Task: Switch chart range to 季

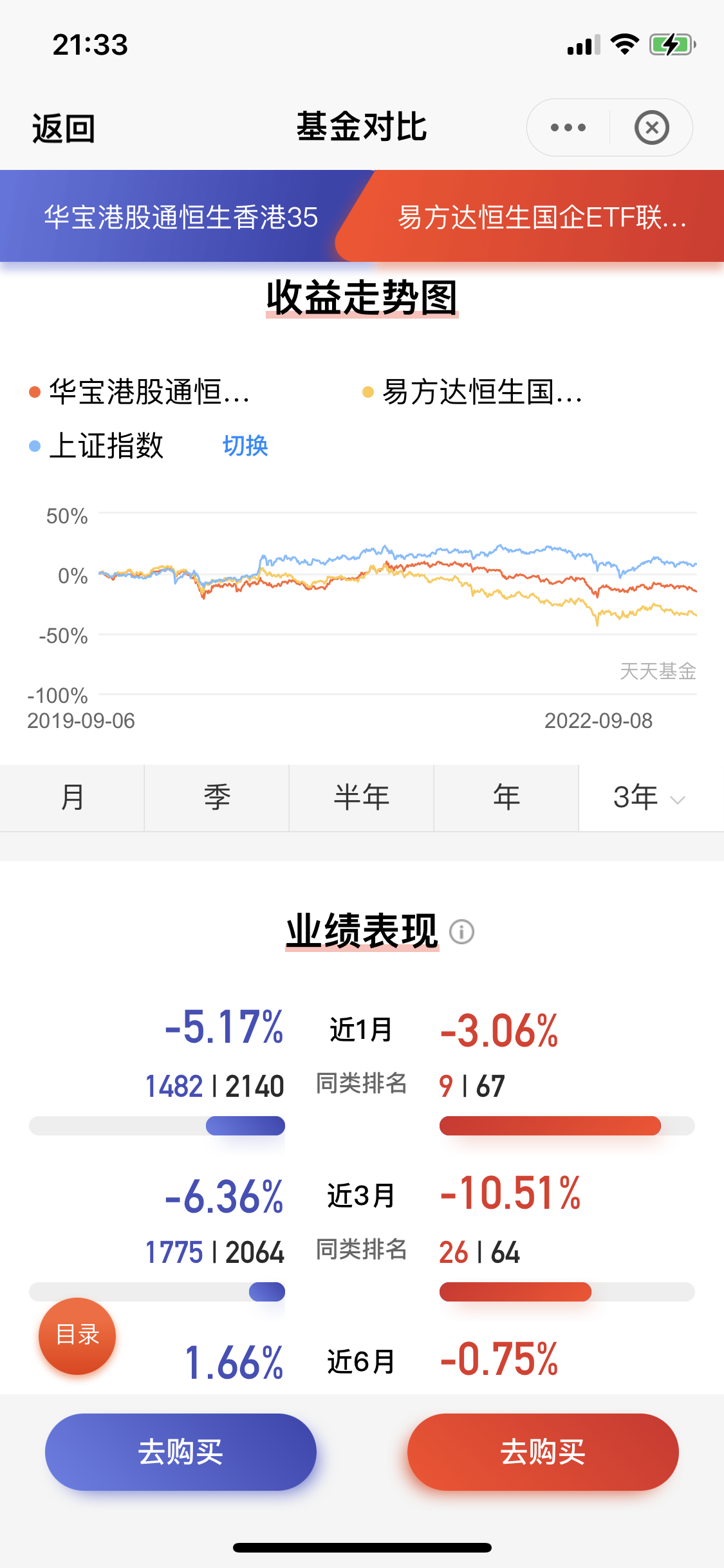Action: tap(217, 798)
